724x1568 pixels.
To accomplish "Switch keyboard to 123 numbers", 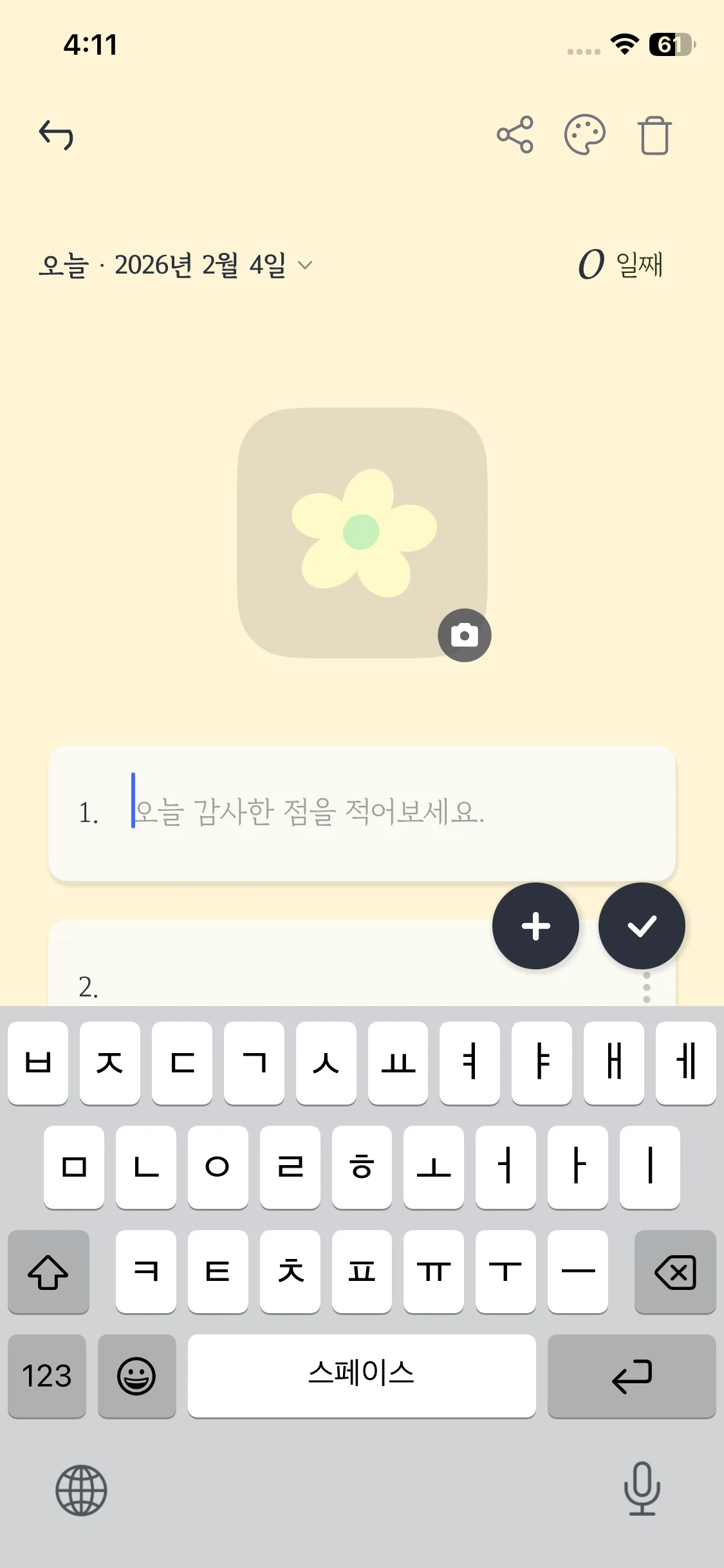I will click(47, 1376).
